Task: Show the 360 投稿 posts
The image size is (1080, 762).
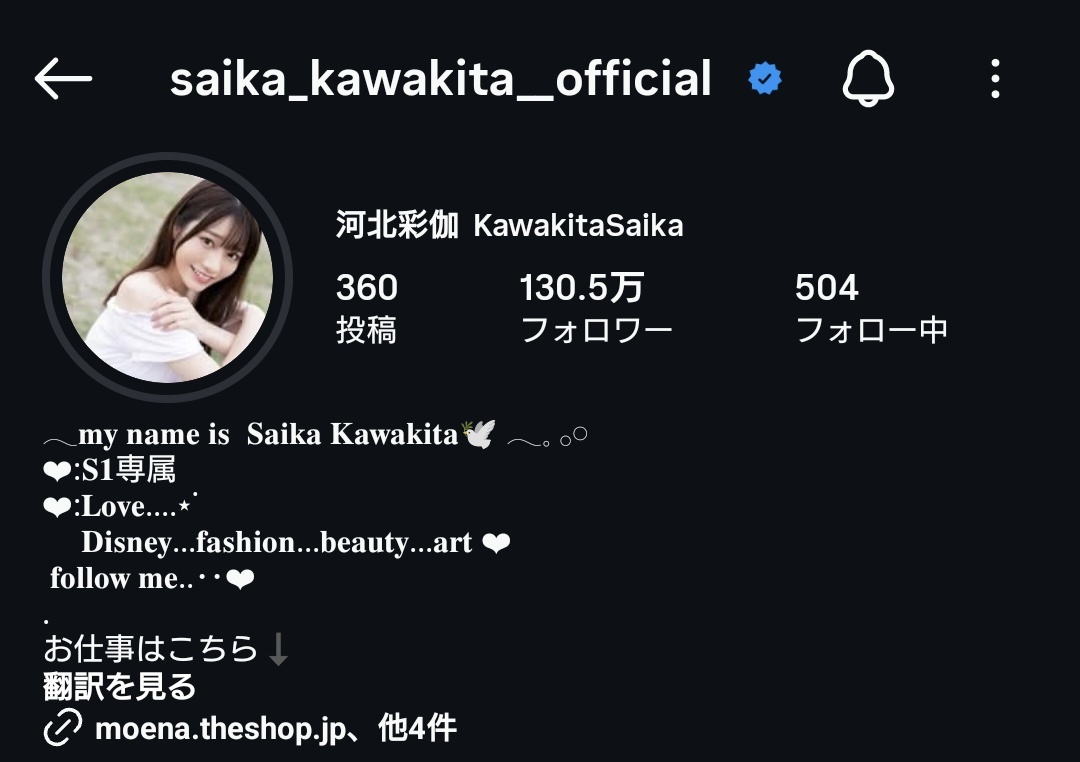Action: tap(367, 308)
